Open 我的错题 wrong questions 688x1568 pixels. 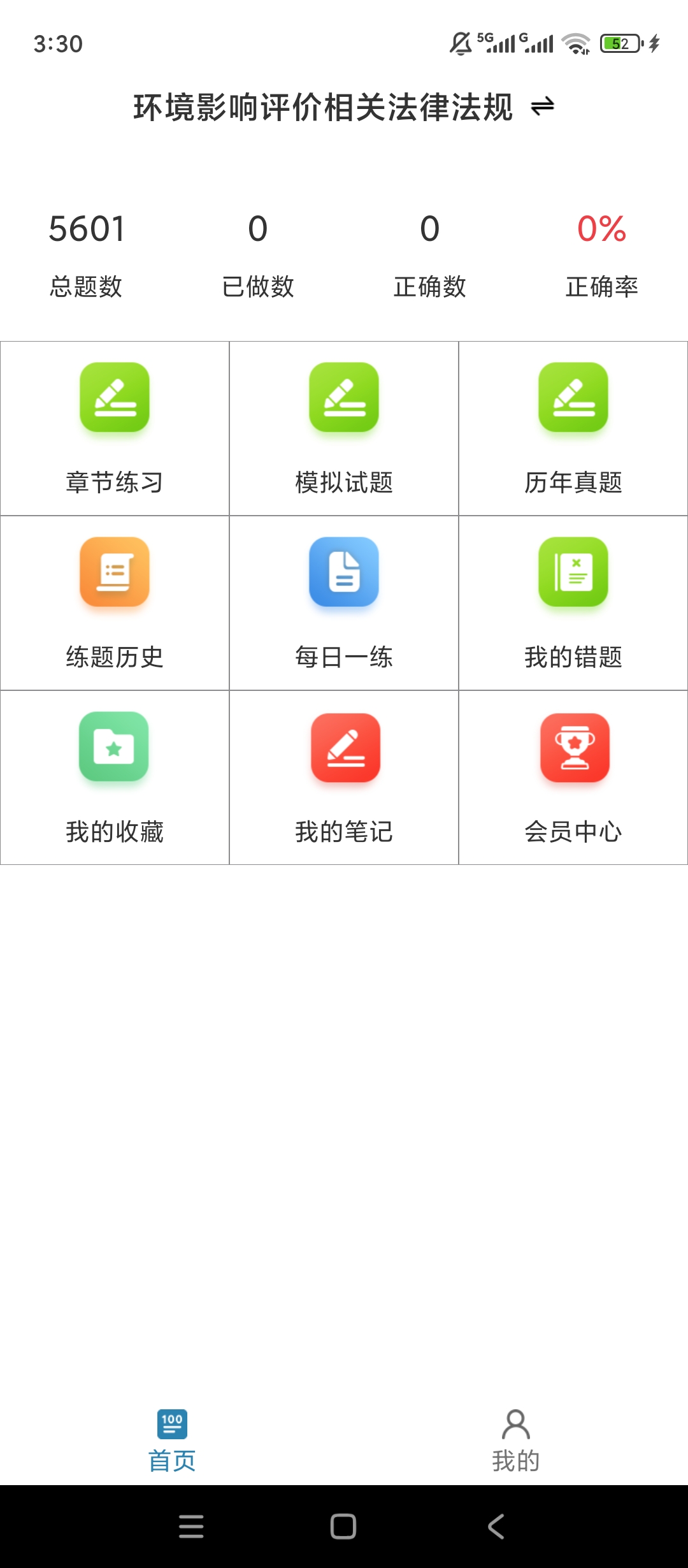[573, 603]
